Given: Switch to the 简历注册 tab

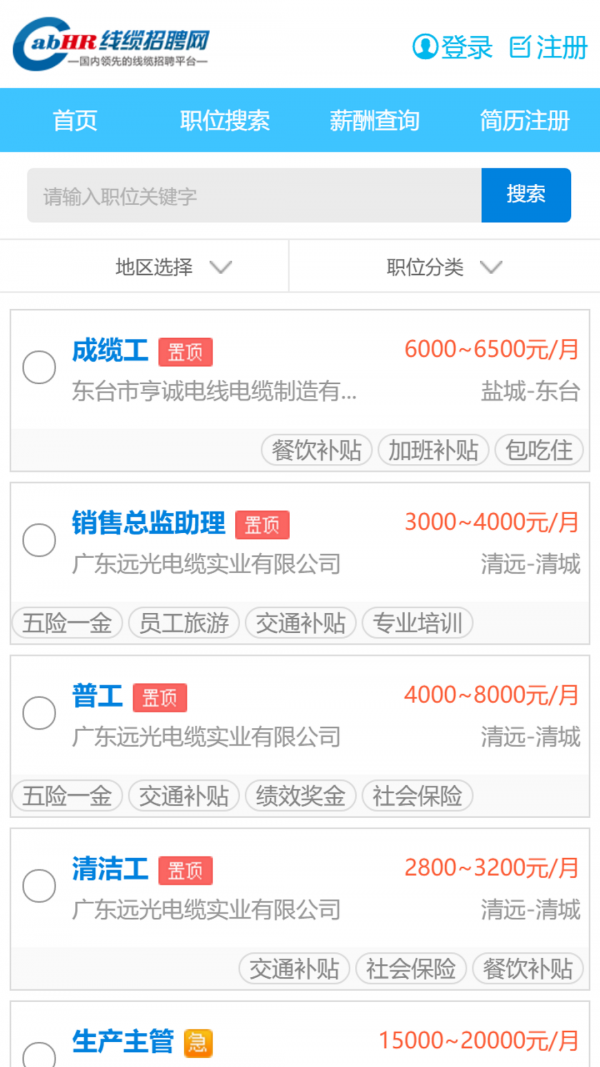Looking at the screenshot, I should 525,121.
